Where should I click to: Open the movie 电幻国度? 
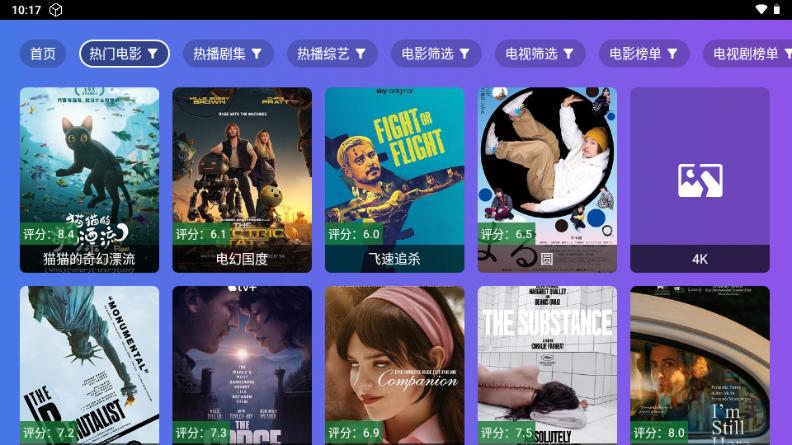(242, 178)
